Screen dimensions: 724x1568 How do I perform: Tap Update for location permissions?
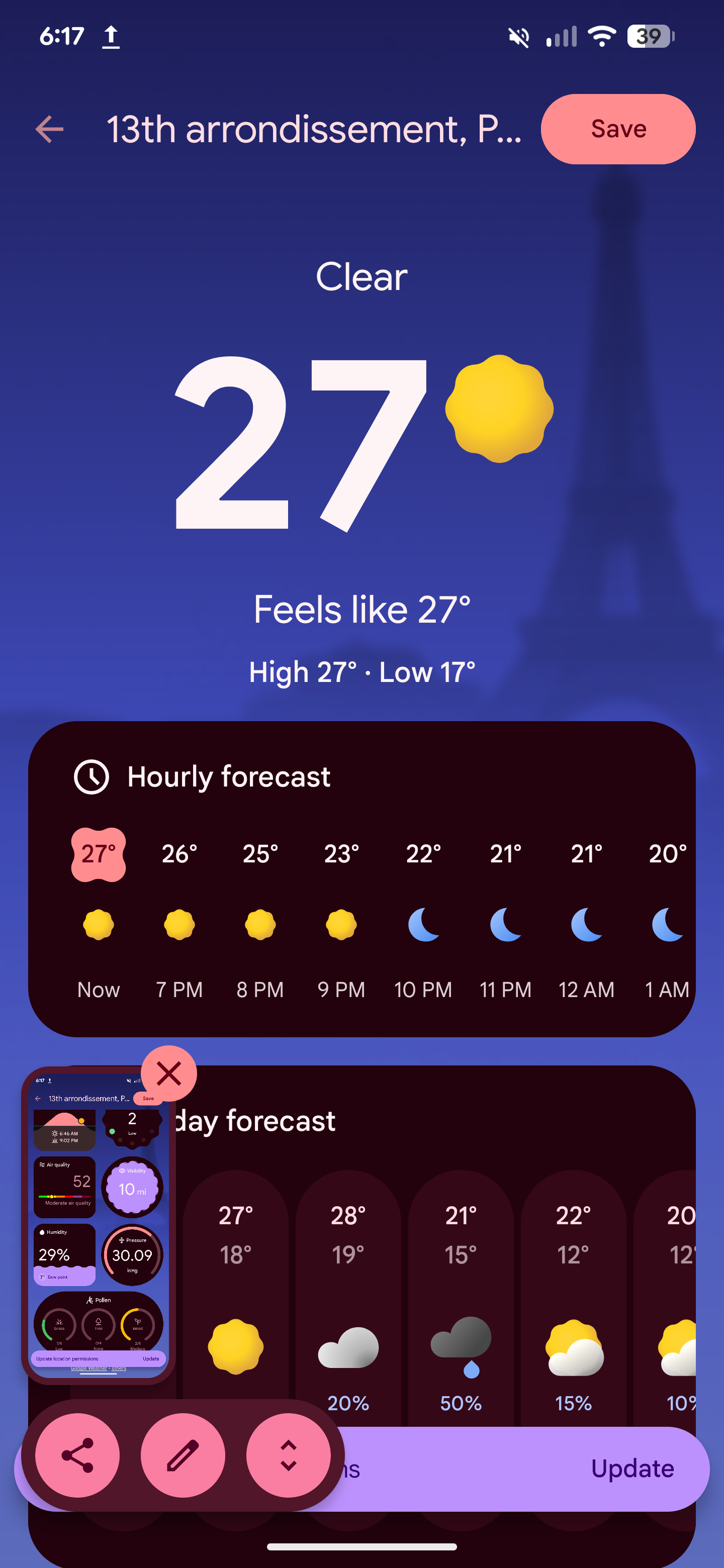[x=631, y=1468]
